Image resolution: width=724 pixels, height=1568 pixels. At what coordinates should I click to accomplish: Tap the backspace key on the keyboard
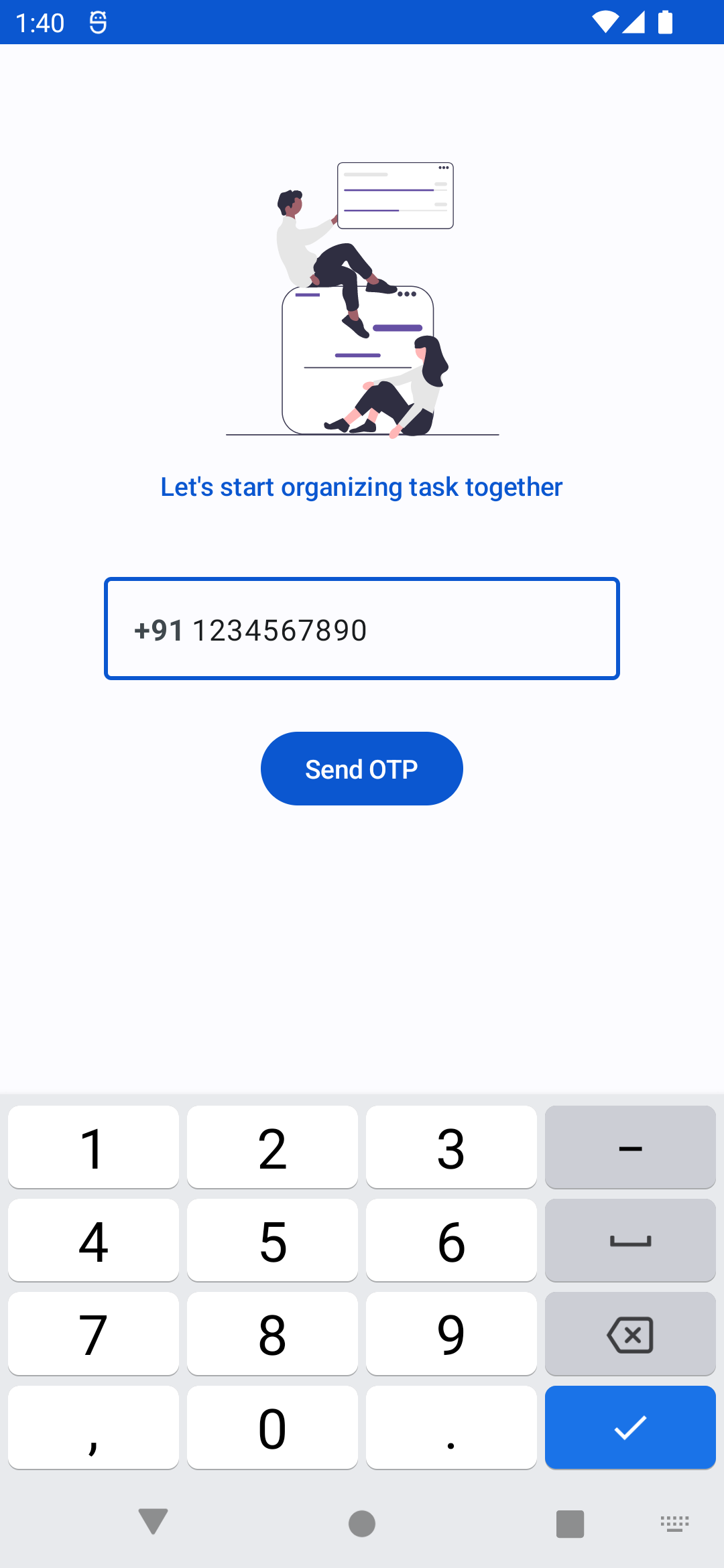(x=629, y=1333)
